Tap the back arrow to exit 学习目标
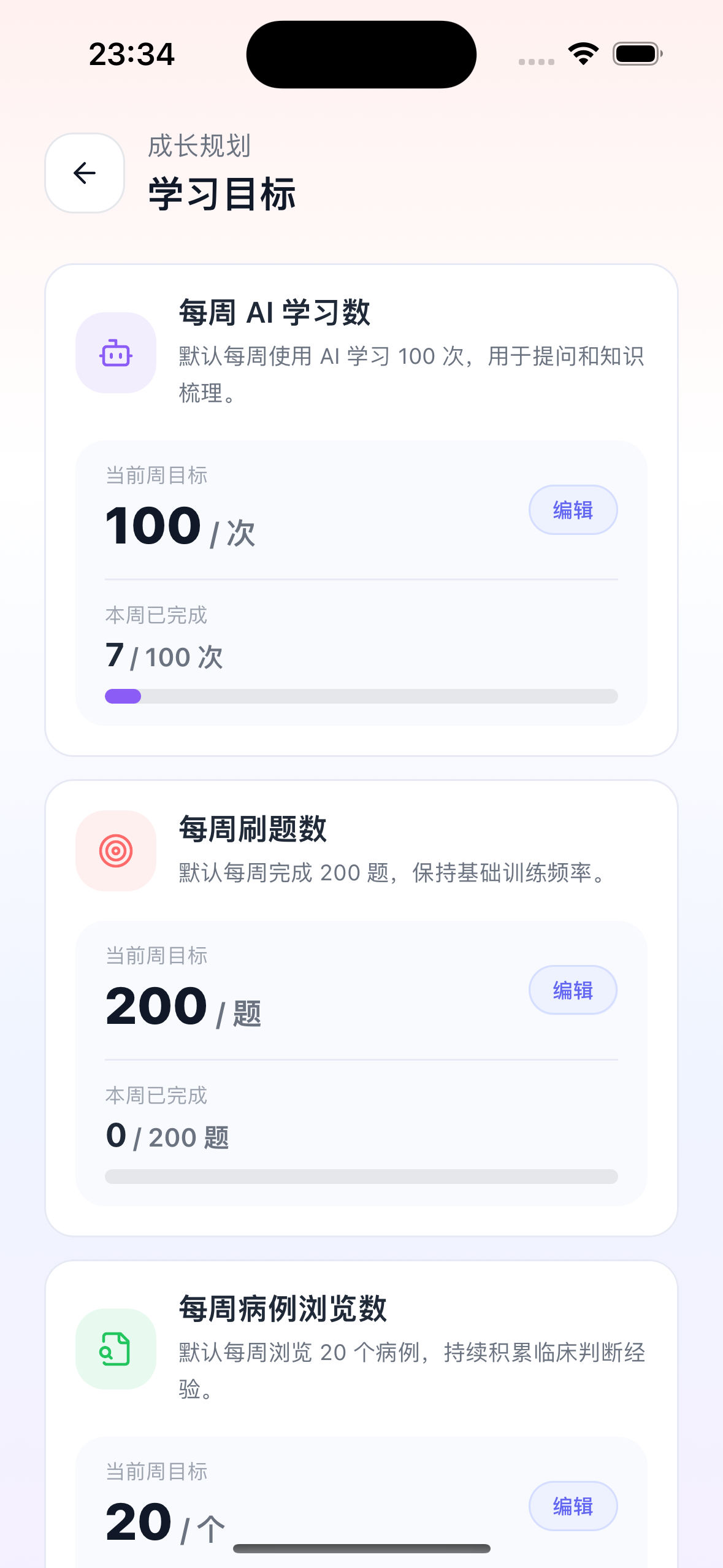The image size is (723, 1568). pyautogui.click(x=84, y=172)
